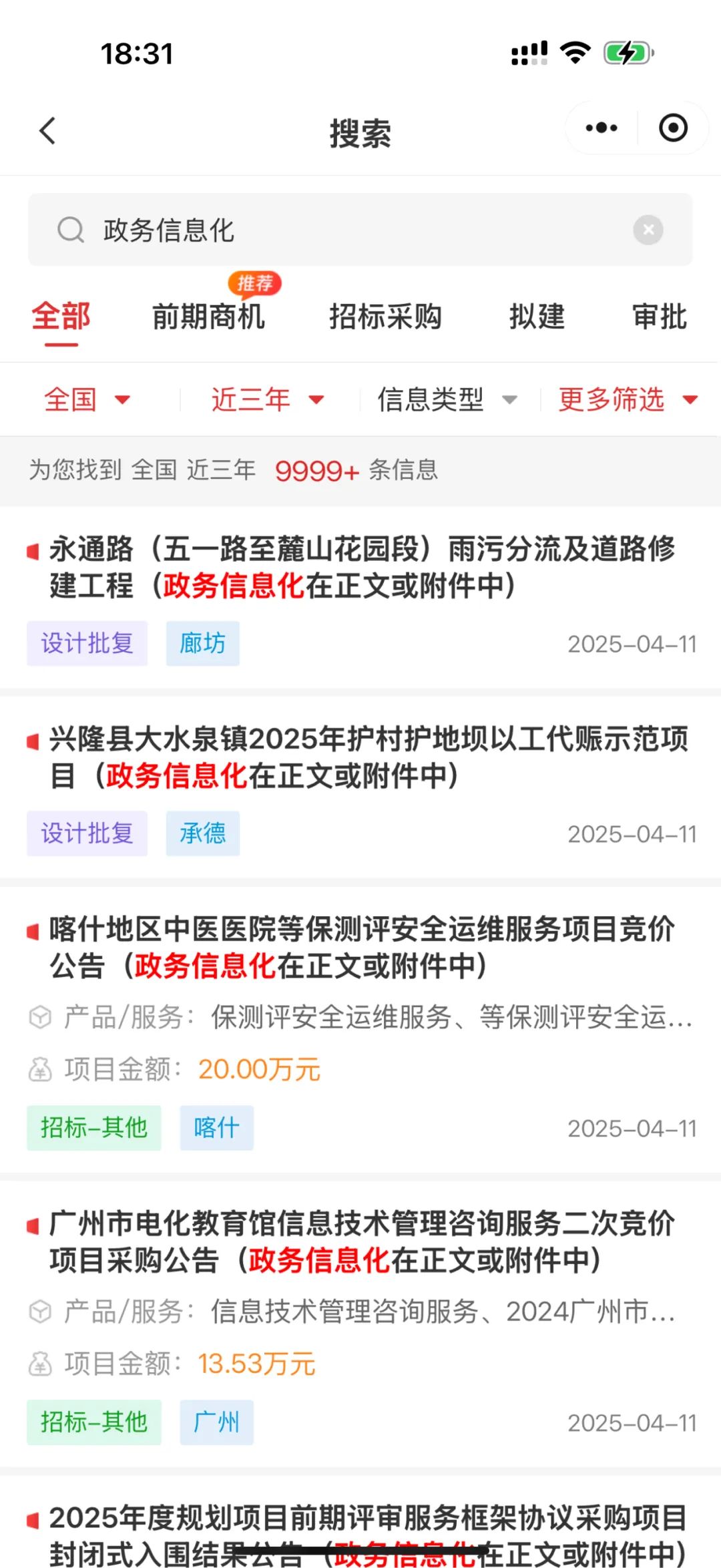Image resolution: width=721 pixels, height=1568 pixels.
Task: Switch to the 审批 tab
Action: pyautogui.click(x=660, y=317)
